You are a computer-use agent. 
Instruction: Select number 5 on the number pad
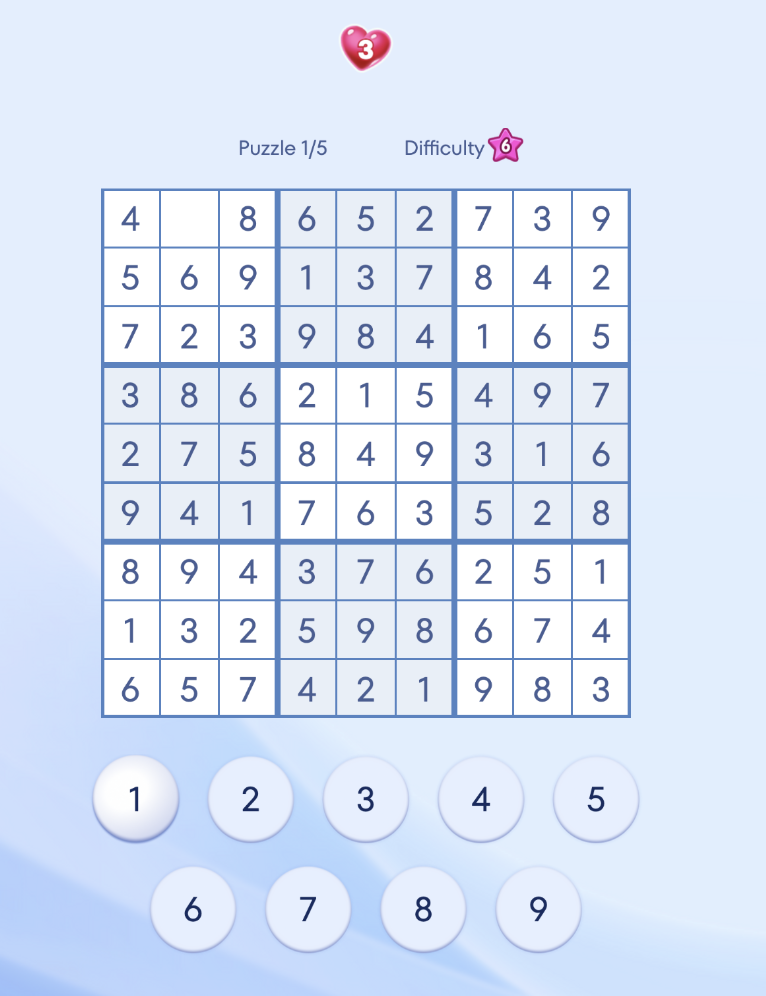pos(596,799)
